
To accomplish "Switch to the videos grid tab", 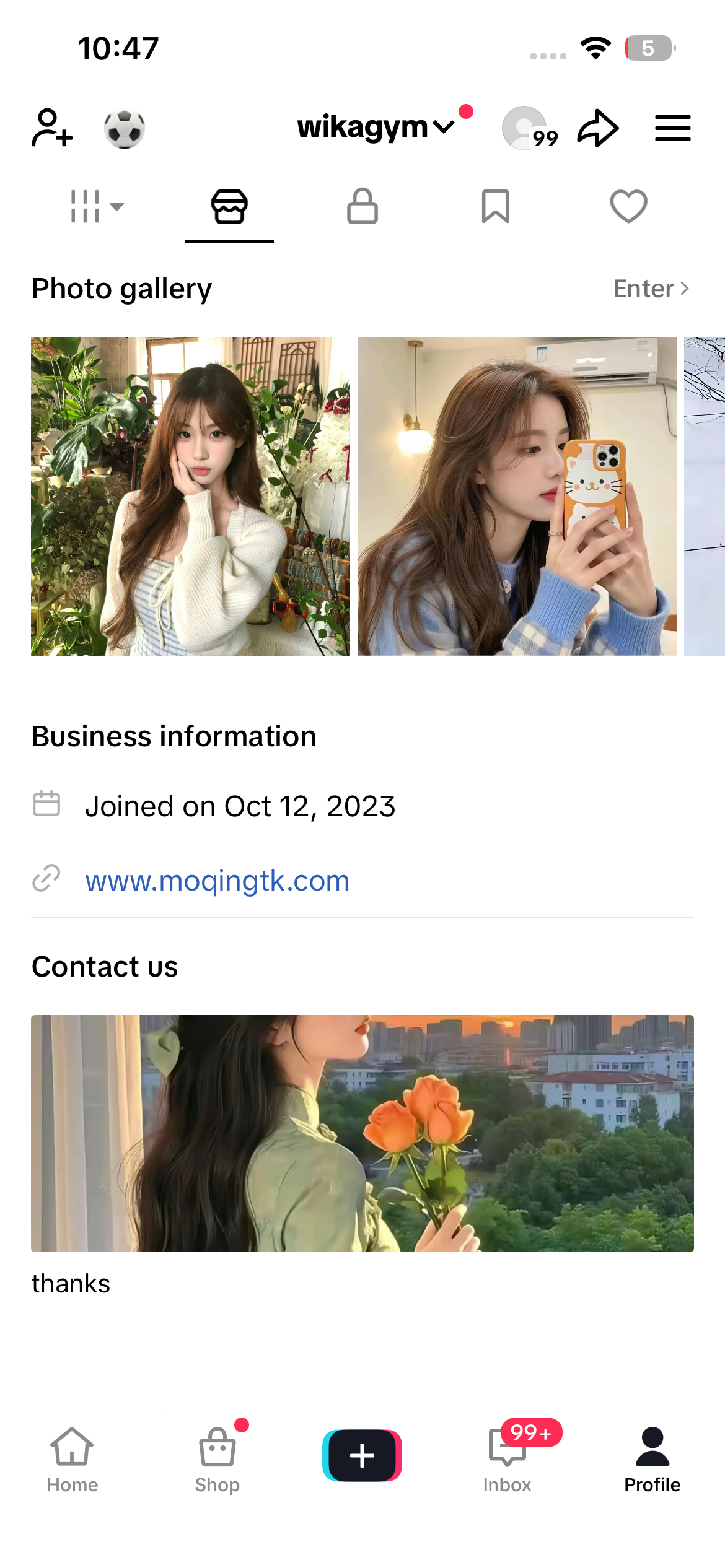I will click(96, 206).
